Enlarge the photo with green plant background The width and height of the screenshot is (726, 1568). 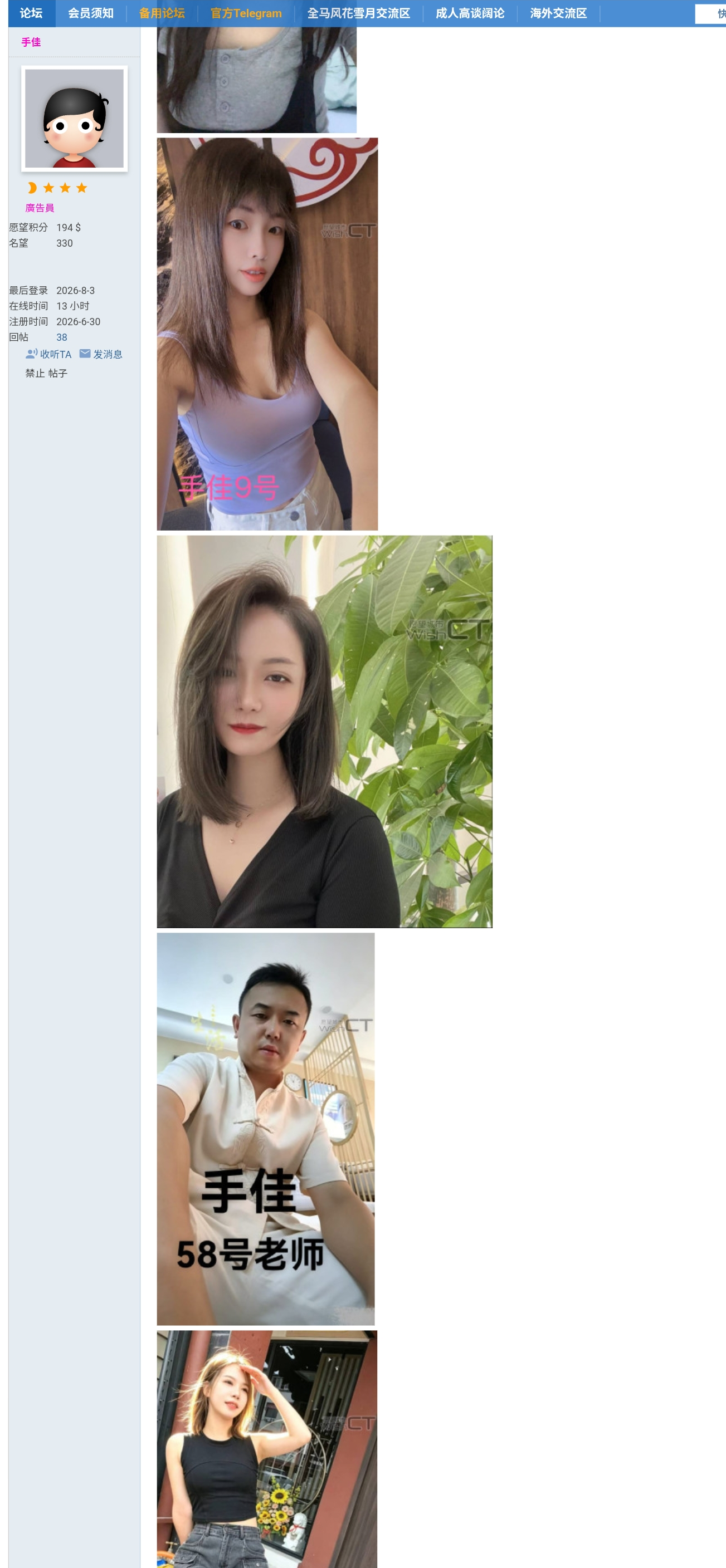(325, 732)
